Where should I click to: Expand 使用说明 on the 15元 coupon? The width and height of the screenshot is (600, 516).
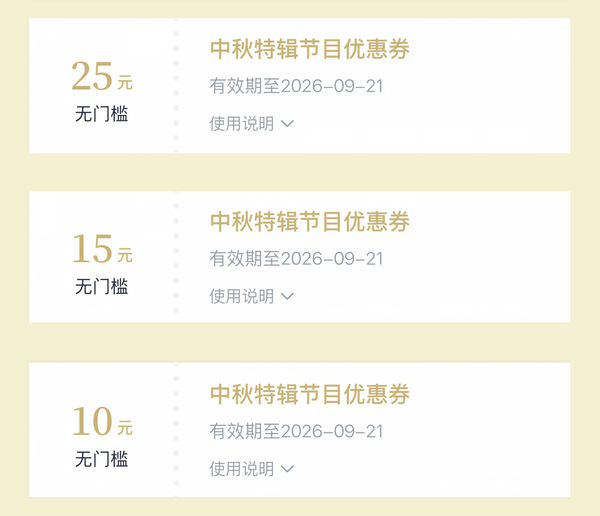251,296
